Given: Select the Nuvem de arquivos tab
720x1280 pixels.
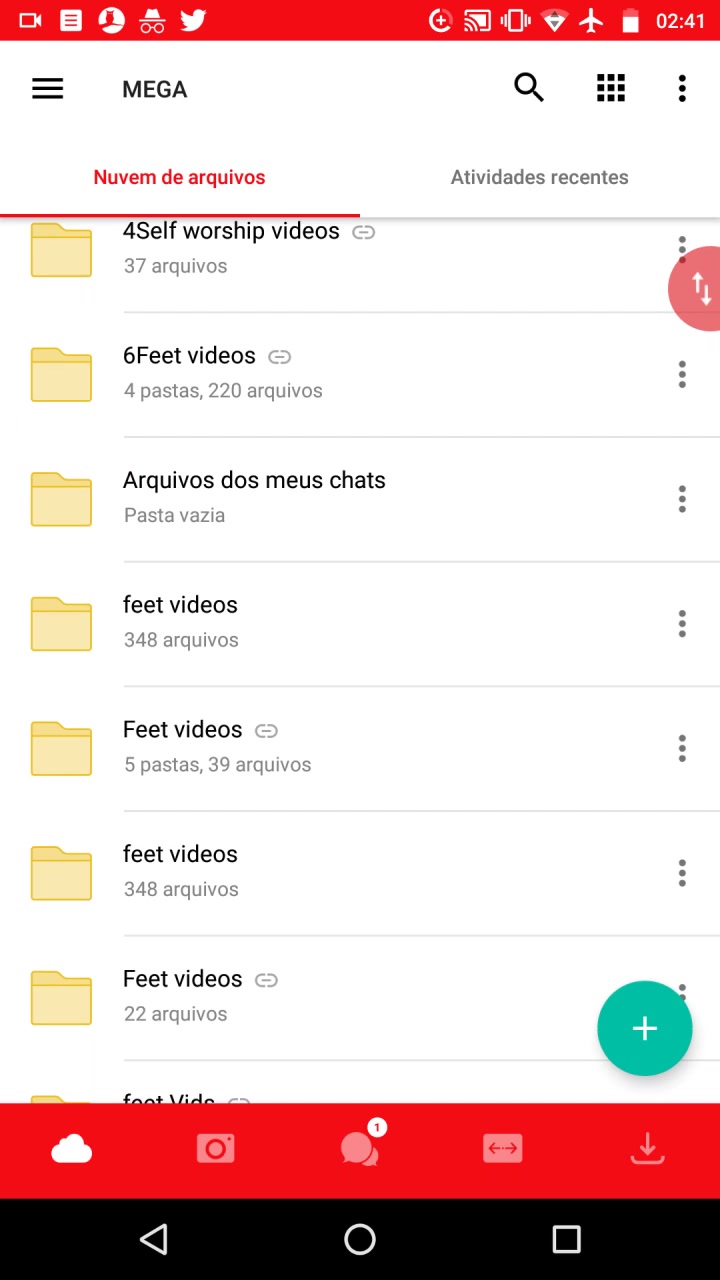Looking at the screenshot, I should click(x=179, y=177).
